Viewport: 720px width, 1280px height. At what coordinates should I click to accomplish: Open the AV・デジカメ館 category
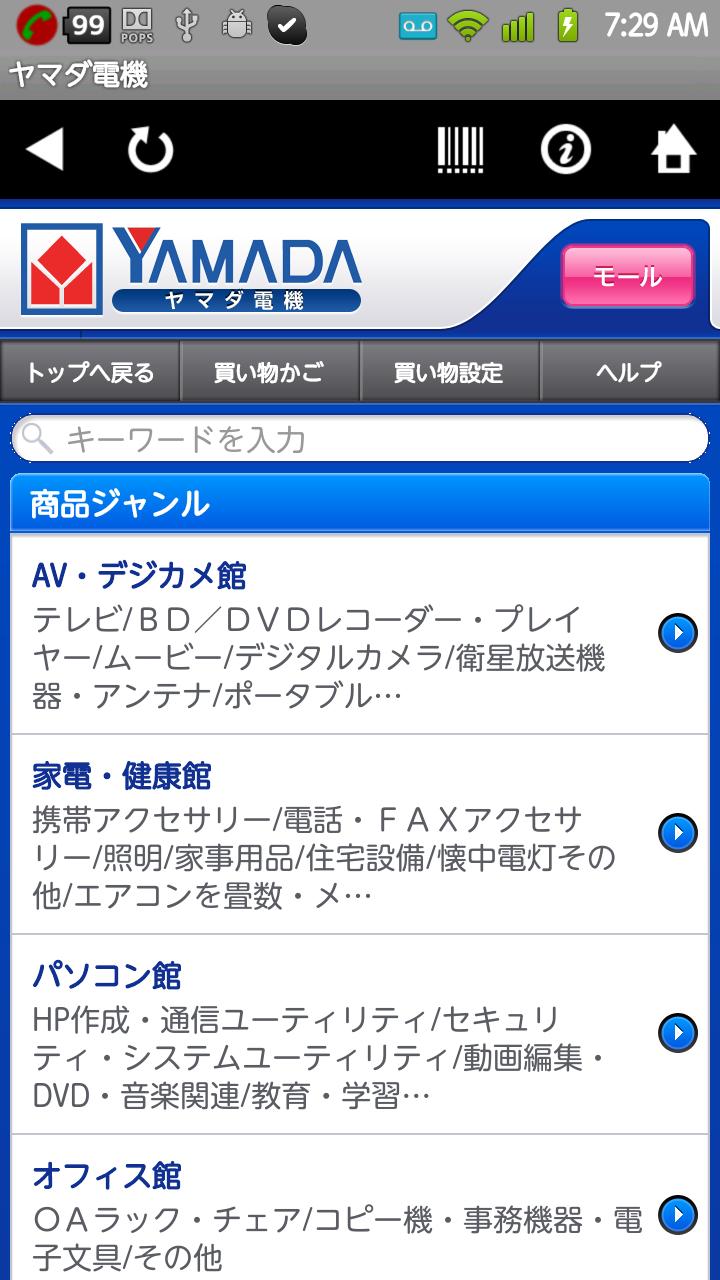pos(360,634)
